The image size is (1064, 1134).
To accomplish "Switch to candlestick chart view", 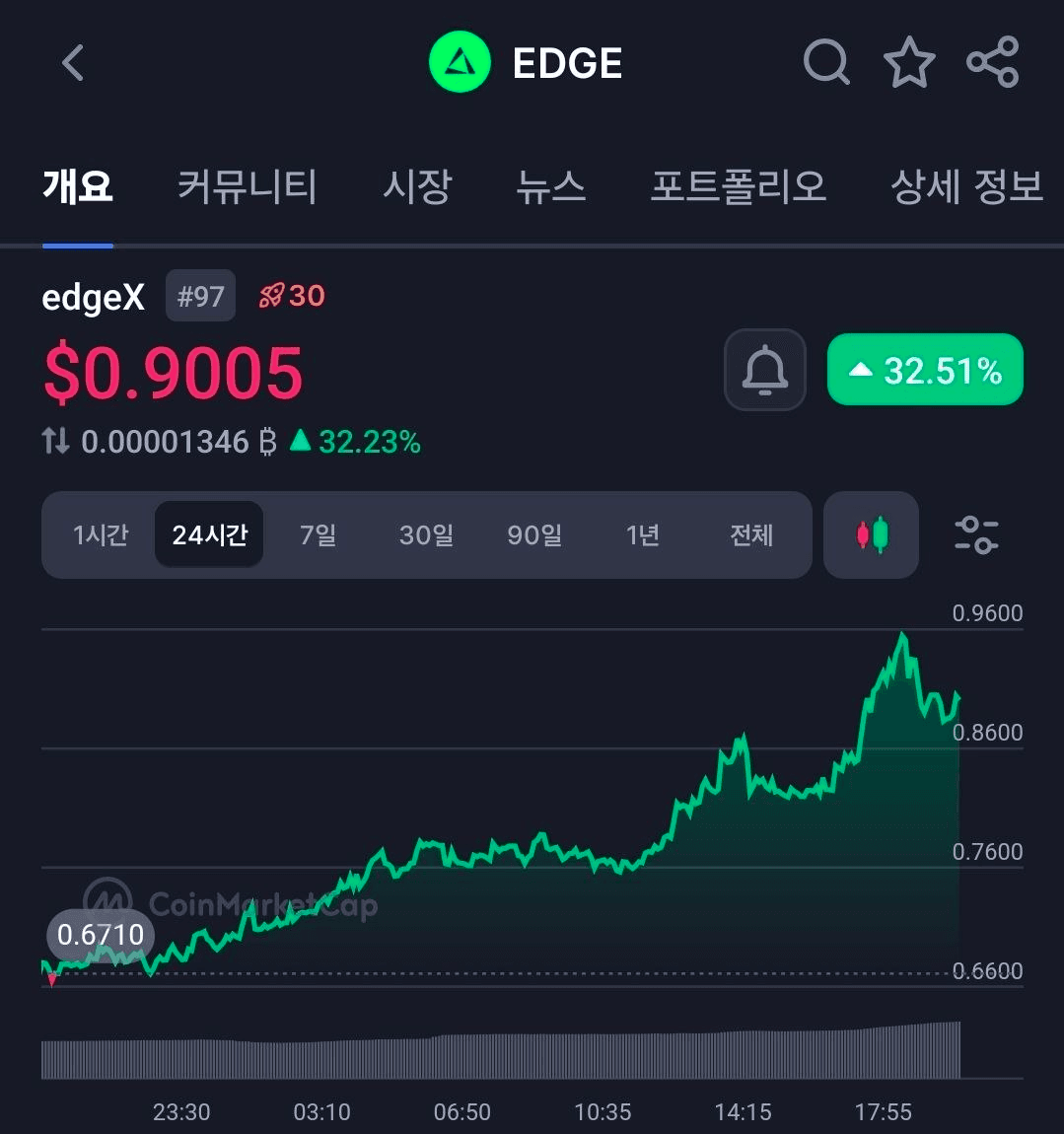I will [x=872, y=535].
